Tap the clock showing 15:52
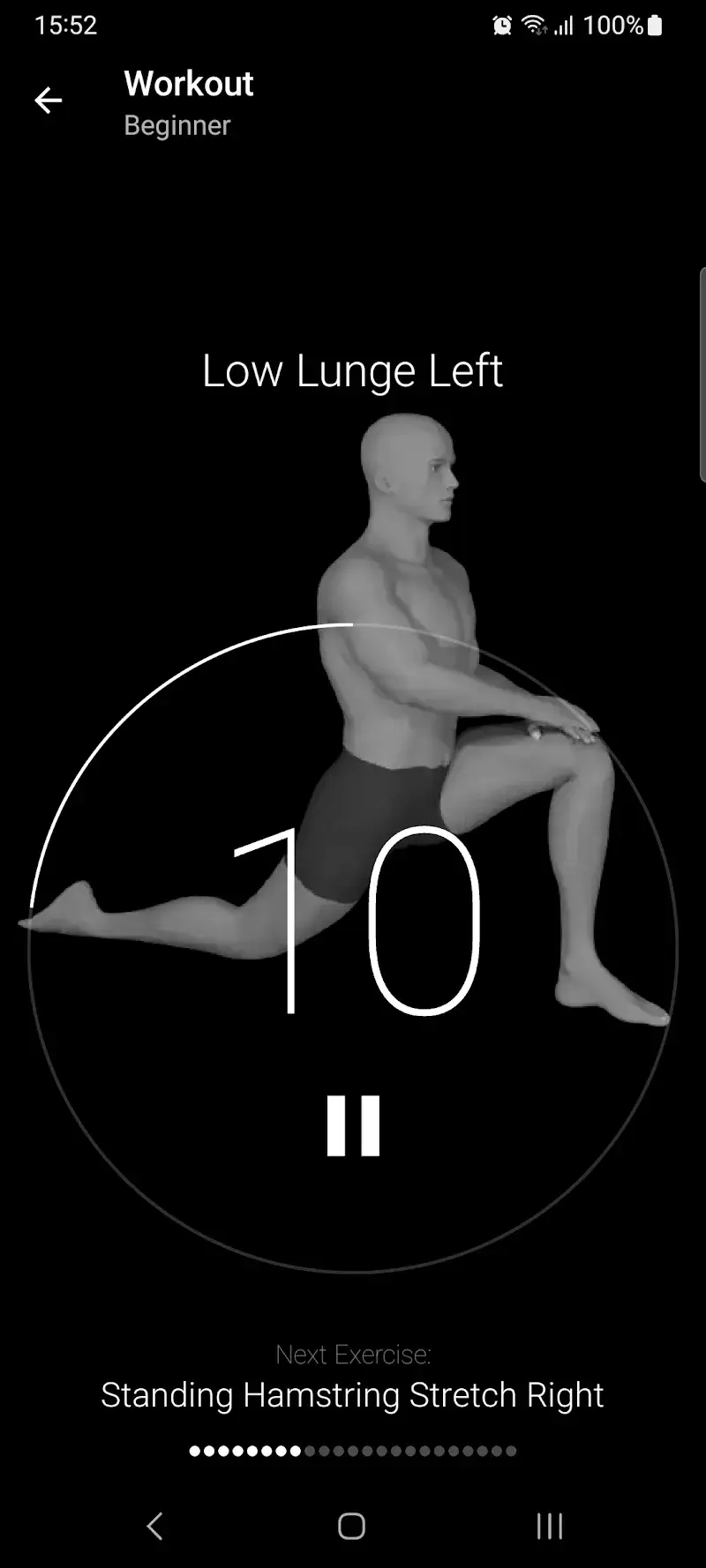Screen dimensions: 706x1568 point(66,25)
